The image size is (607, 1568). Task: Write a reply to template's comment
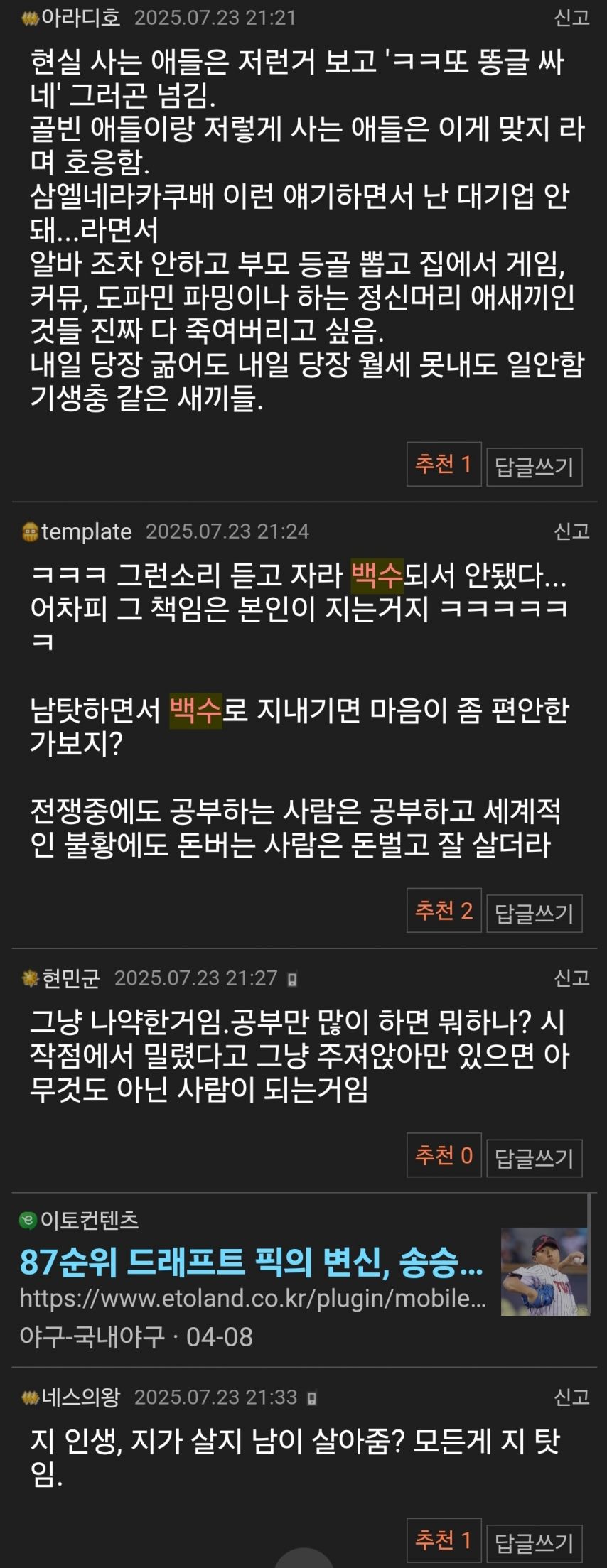point(534,913)
